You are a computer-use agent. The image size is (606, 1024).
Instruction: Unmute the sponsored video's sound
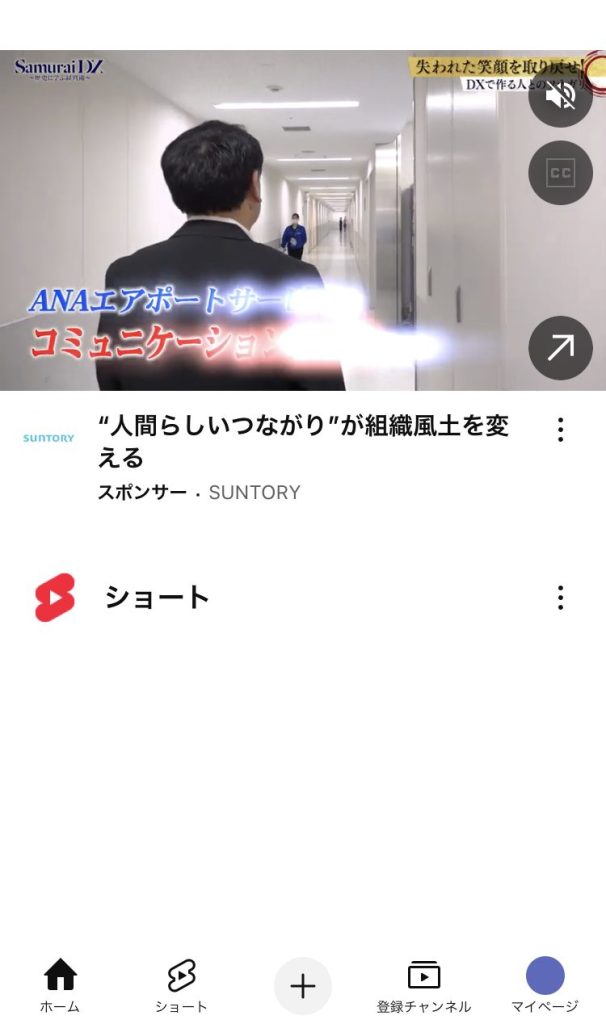tap(560, 95)
